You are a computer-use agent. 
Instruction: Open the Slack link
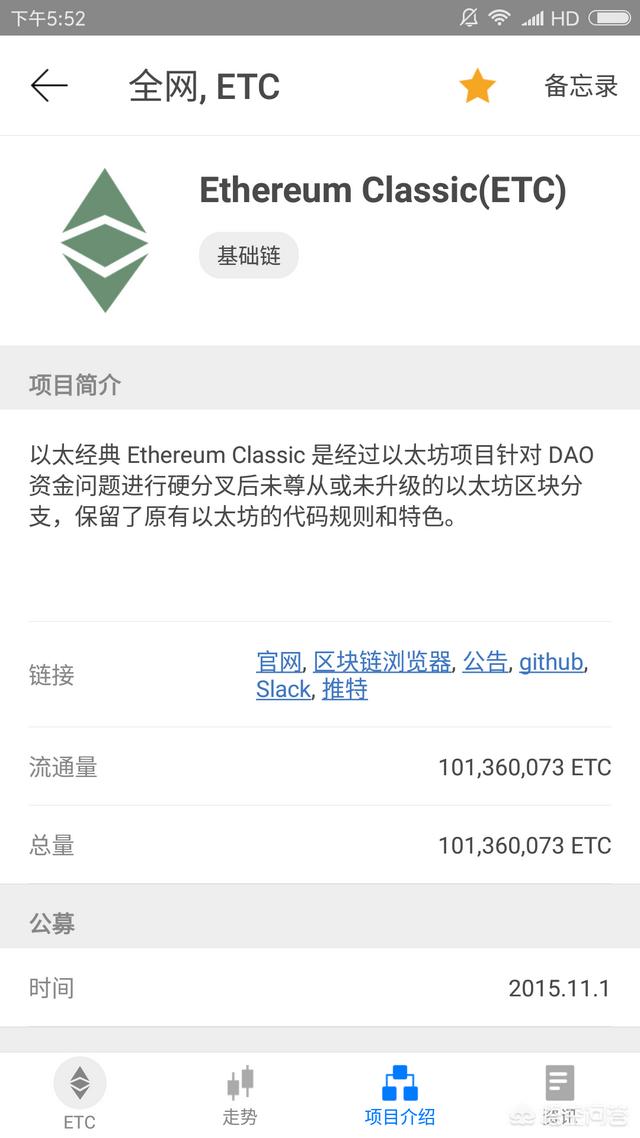pyautogui.click(x=283, y=689)
